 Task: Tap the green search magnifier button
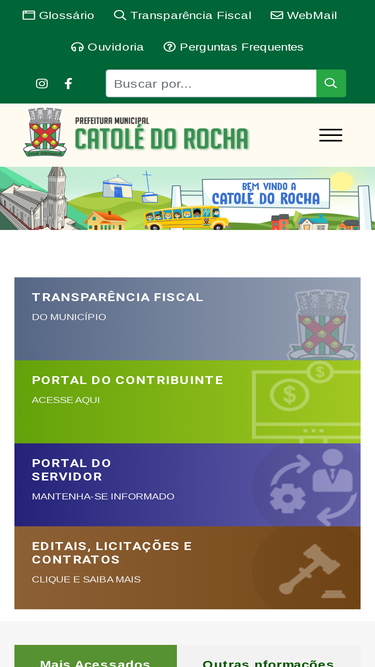point(331,83)
